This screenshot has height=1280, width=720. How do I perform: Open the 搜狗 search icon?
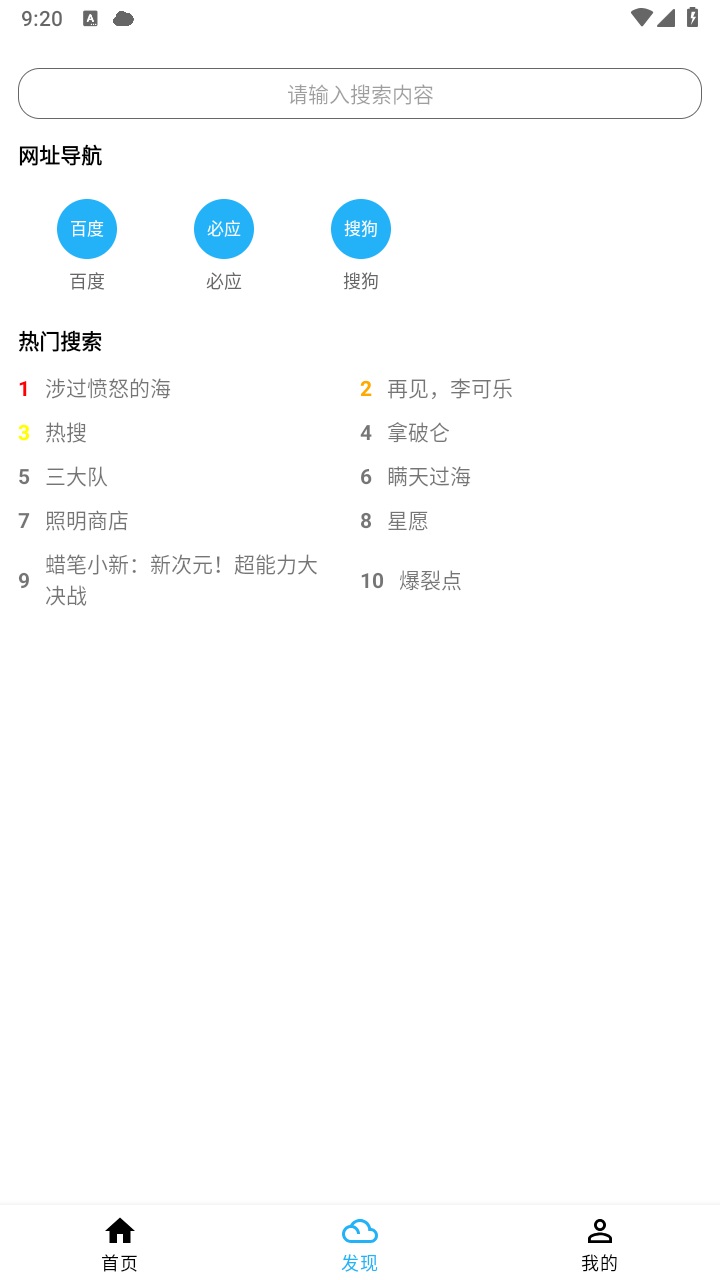pyautogui.click(x=360, y=228)
